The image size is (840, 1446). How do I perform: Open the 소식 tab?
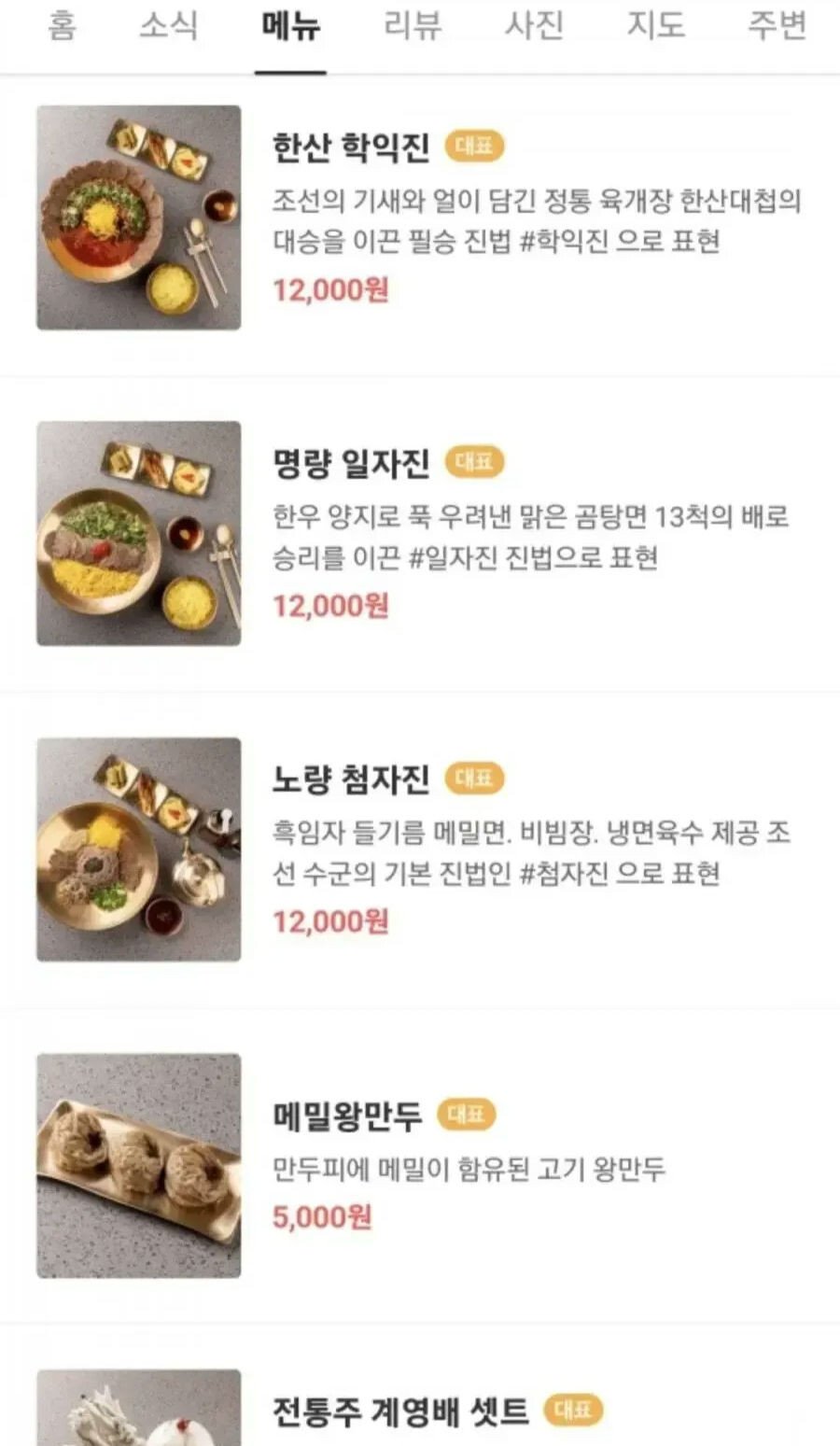pos(169,25)
